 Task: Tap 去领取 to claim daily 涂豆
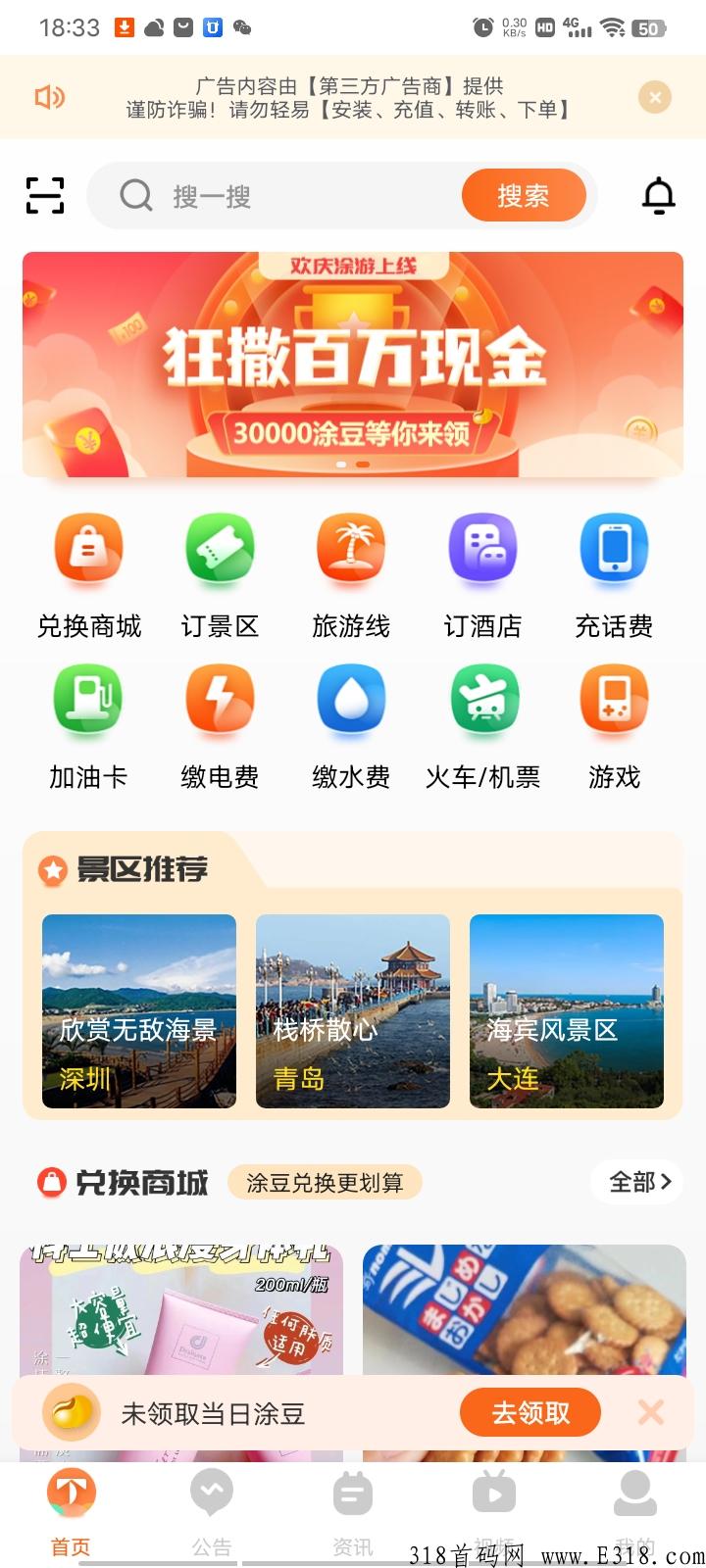coord(530,1413)
